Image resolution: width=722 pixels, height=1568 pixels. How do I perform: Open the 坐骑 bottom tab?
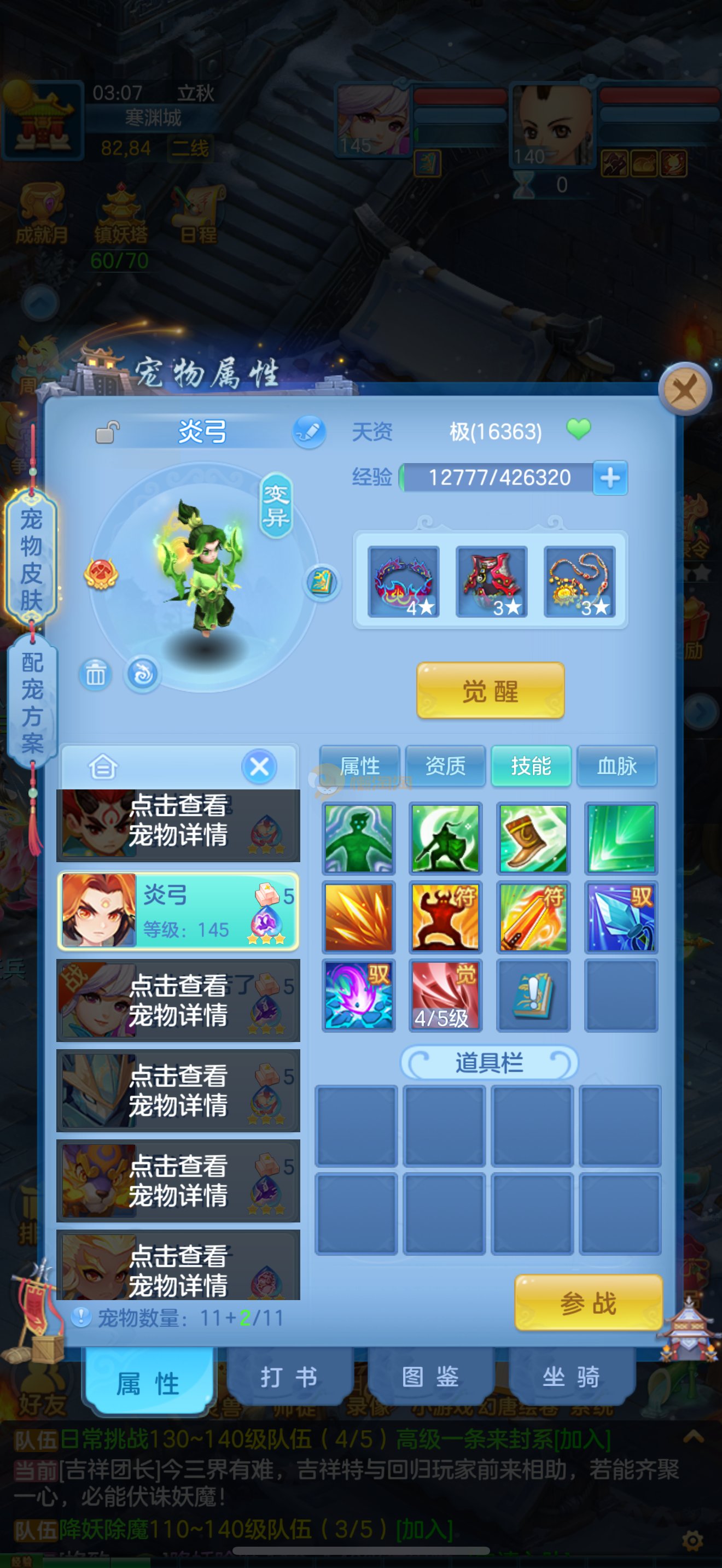(571, 1377)
